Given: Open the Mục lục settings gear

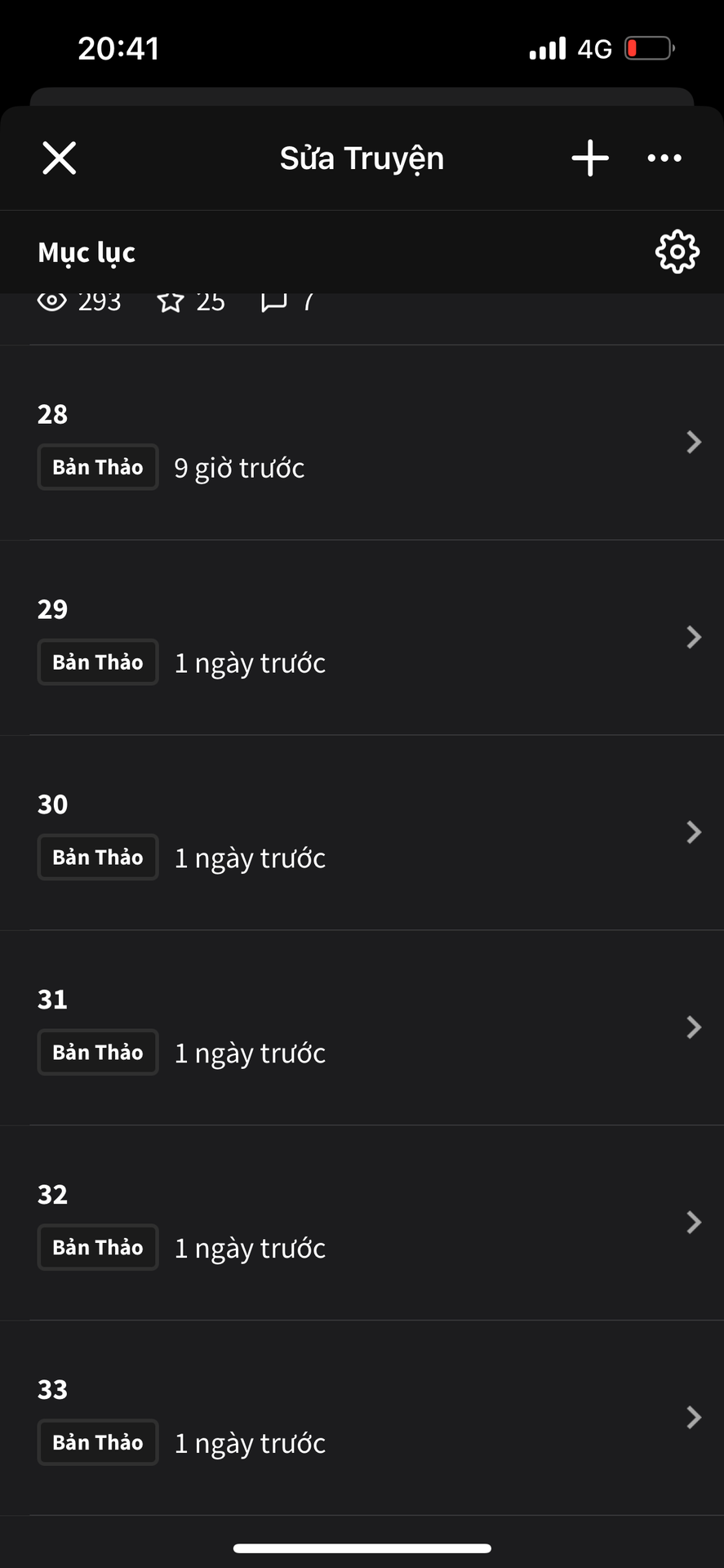Looking at the screenshot, I should click(x=677, y=252).
